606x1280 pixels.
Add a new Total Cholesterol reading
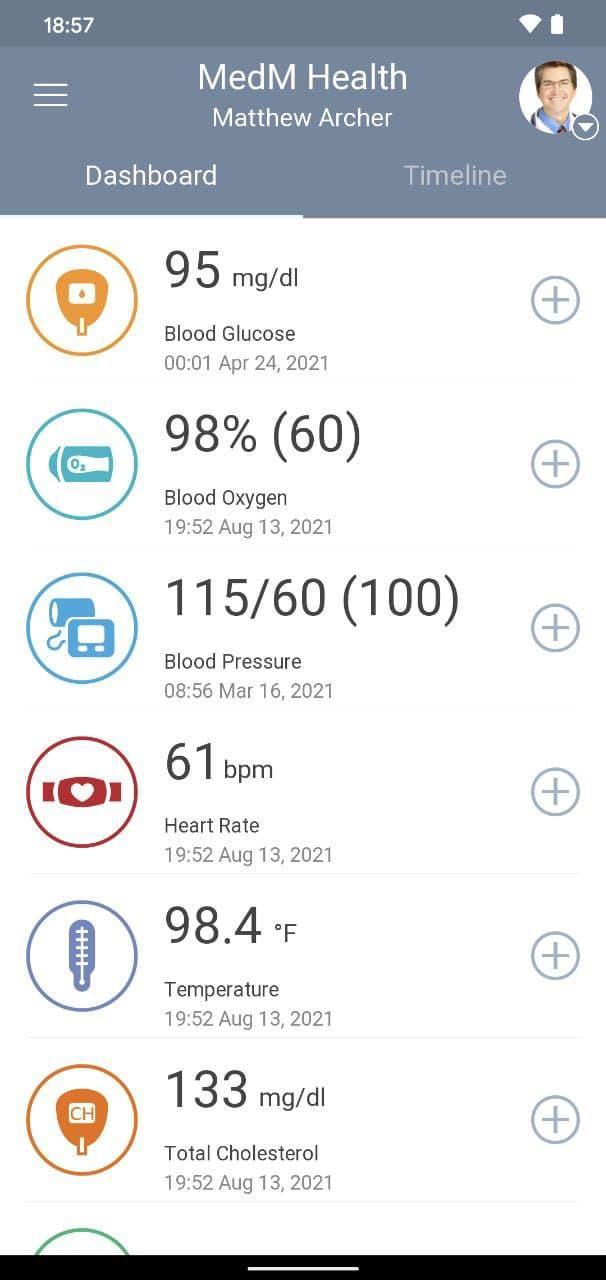[x=555, y=1120]
